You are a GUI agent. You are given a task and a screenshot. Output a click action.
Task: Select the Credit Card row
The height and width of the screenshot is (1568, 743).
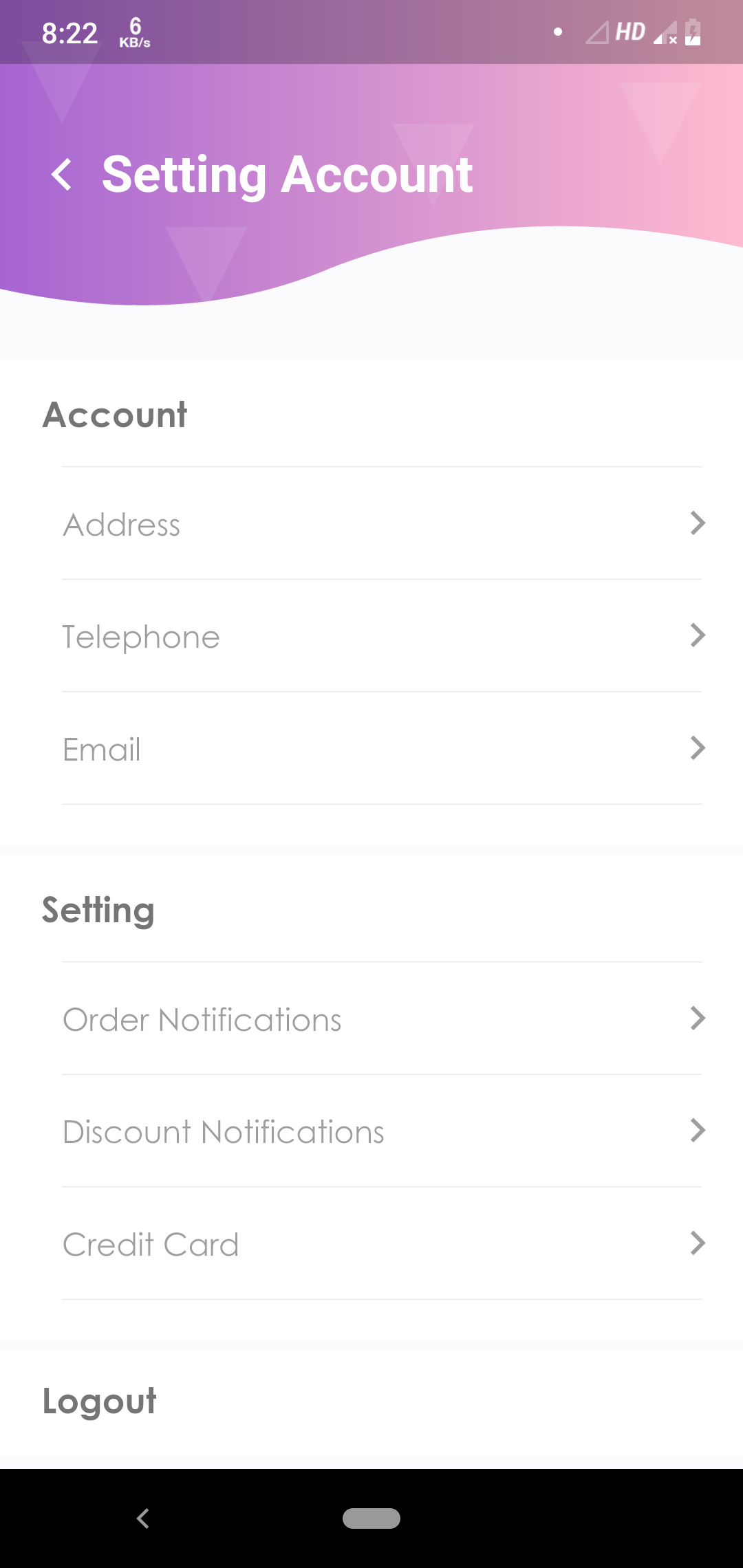(382, 1243)
